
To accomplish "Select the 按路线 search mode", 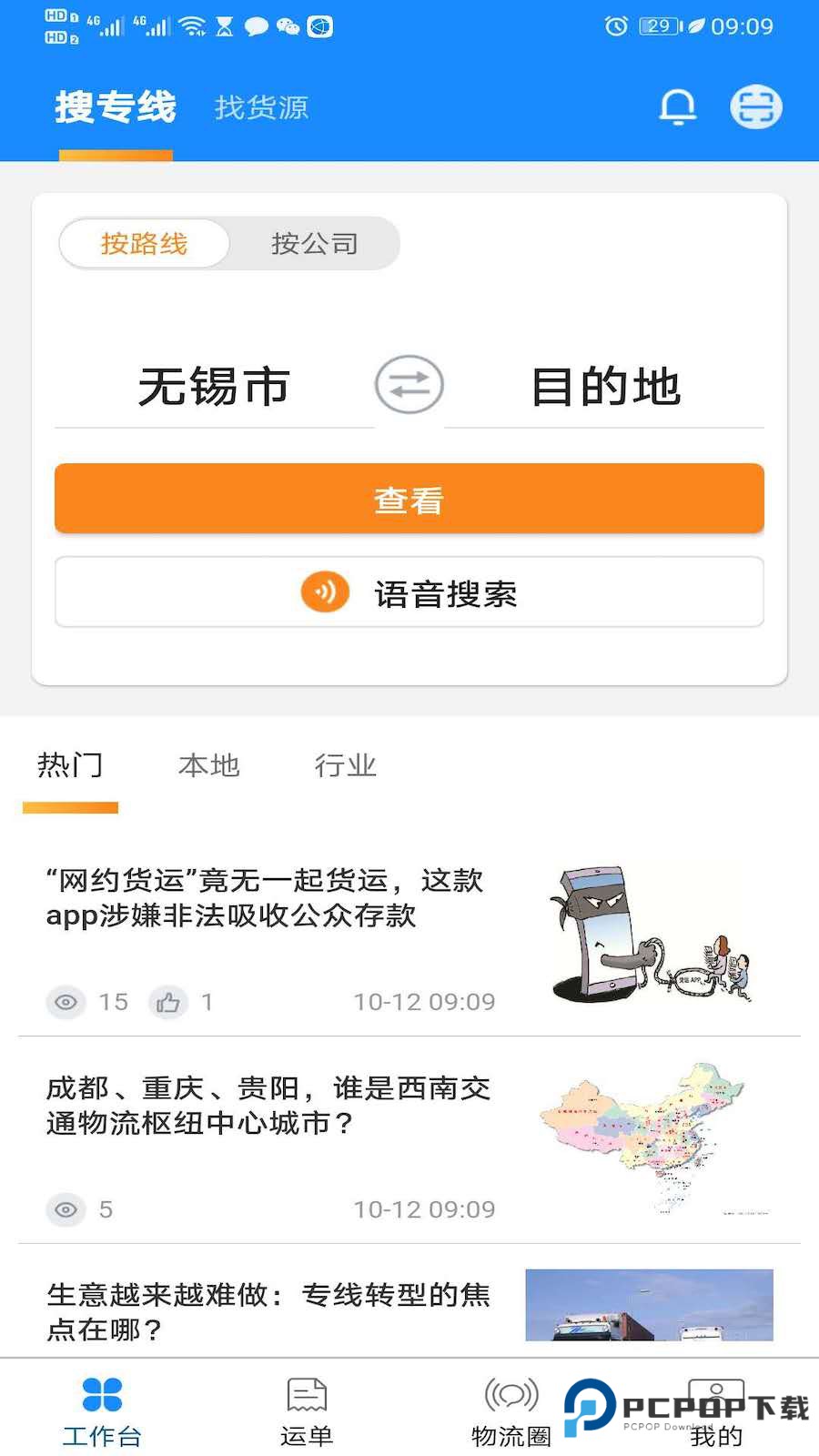I will pos(143,243).
